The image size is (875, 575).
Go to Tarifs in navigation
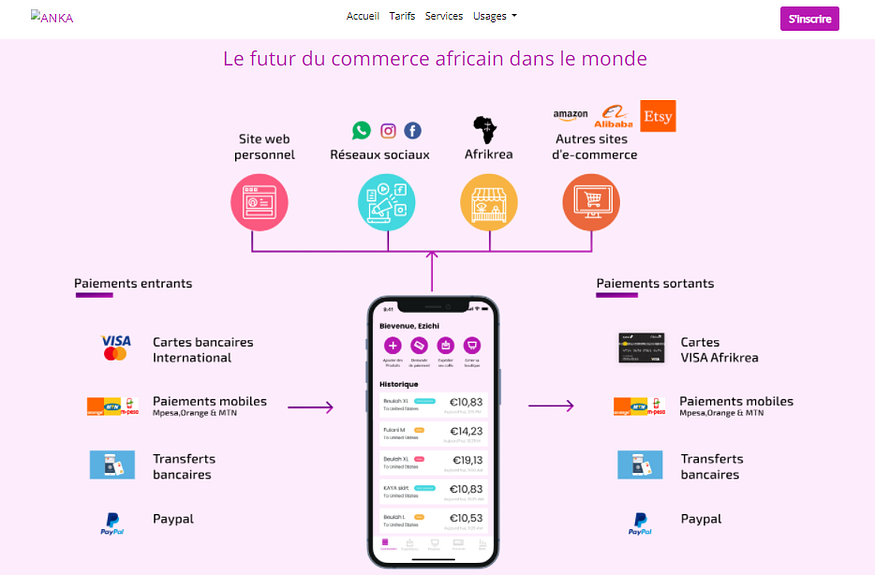(402, 16)
